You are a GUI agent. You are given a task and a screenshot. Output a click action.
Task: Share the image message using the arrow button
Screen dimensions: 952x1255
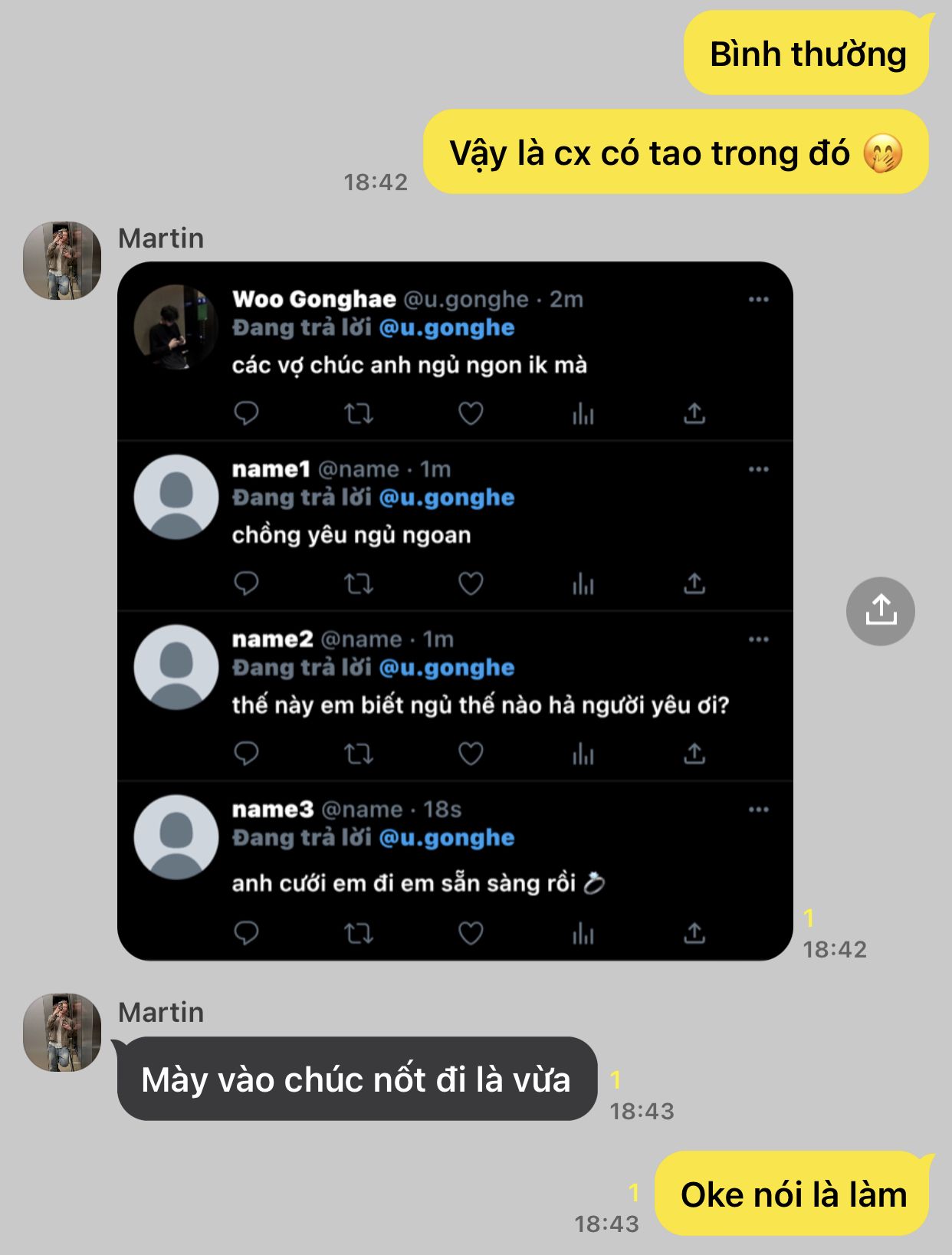tap(880, 611)
